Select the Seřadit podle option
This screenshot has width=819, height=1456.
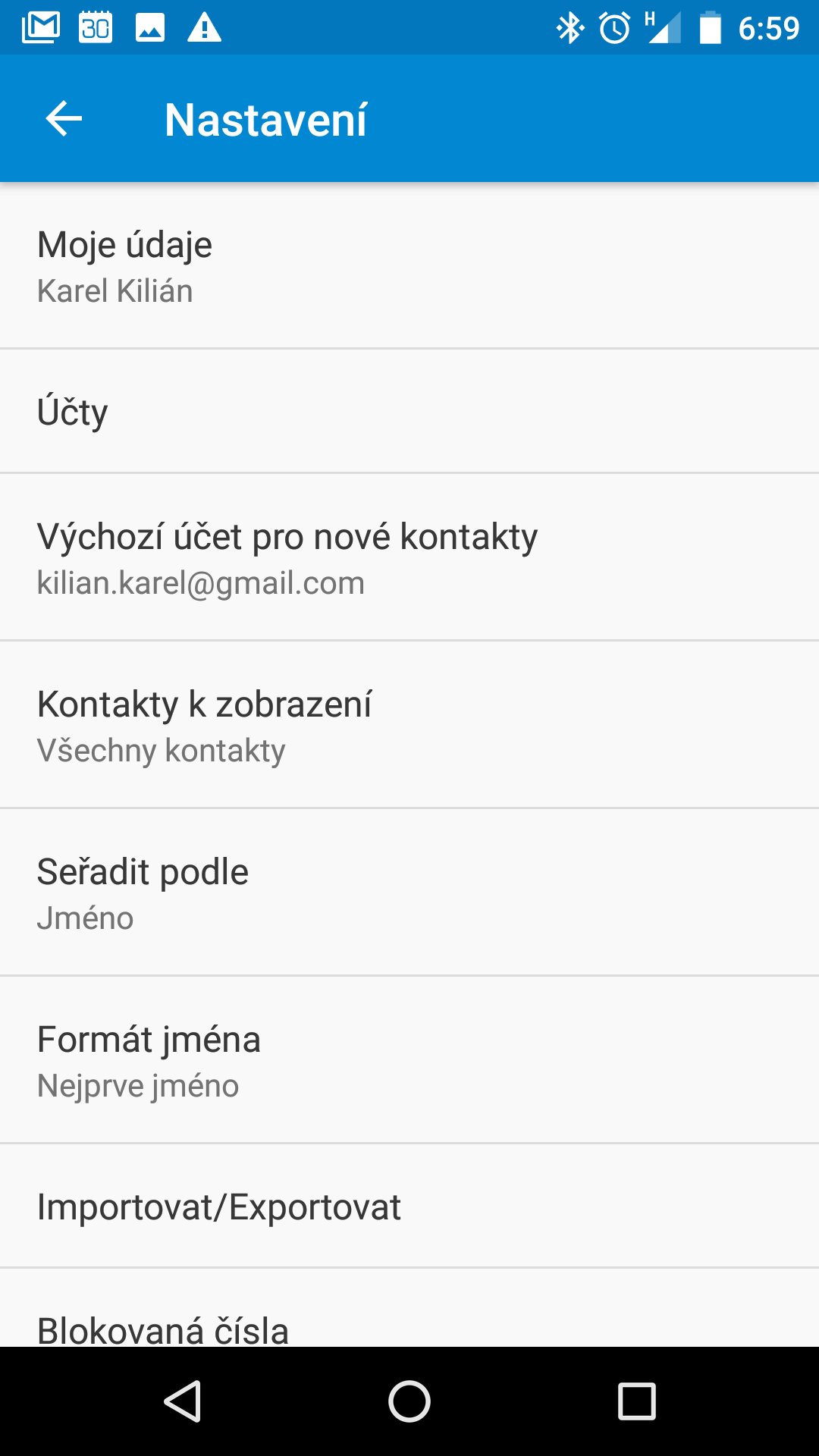pos(409,893)
